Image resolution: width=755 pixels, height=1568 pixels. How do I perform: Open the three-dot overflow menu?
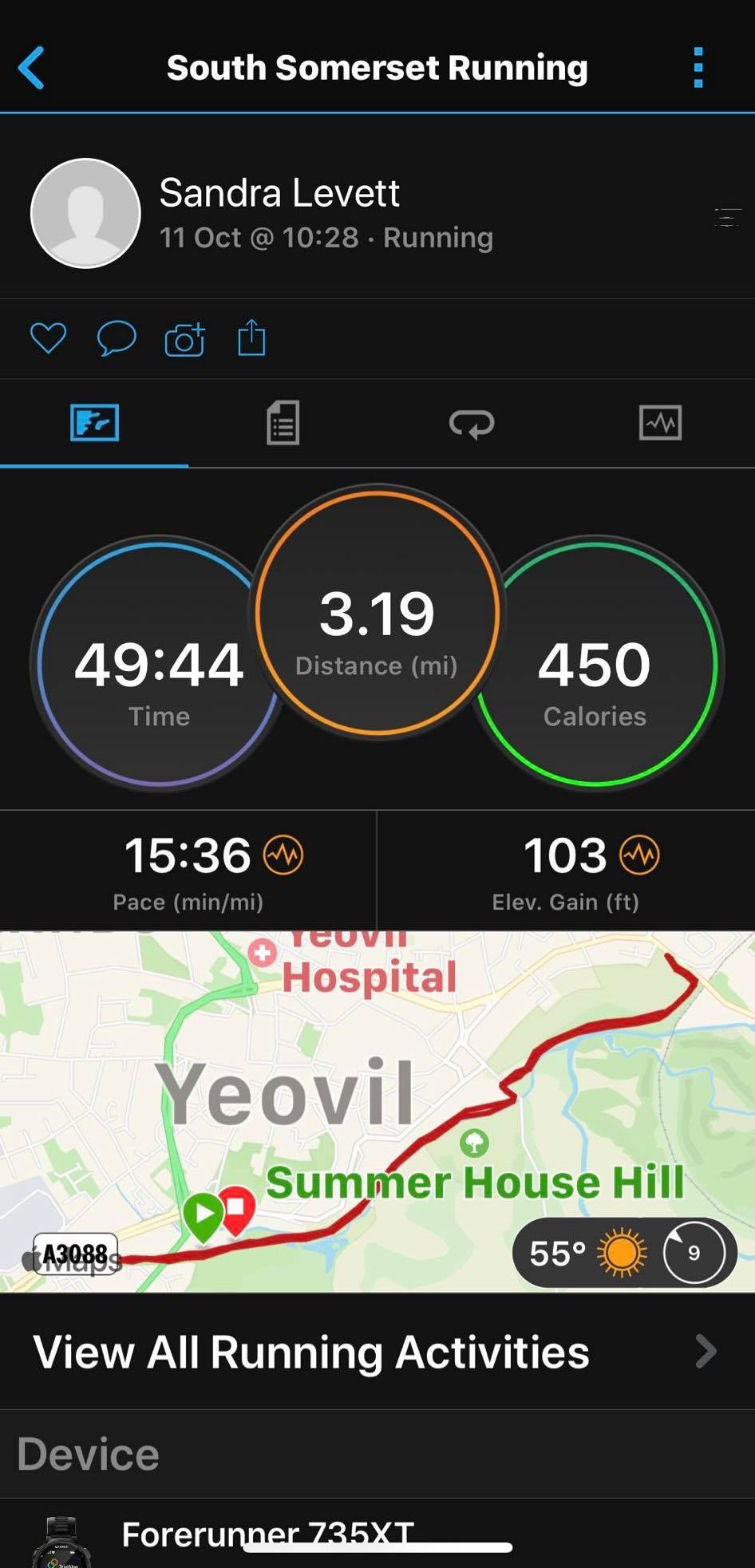(x=698, y=68)
